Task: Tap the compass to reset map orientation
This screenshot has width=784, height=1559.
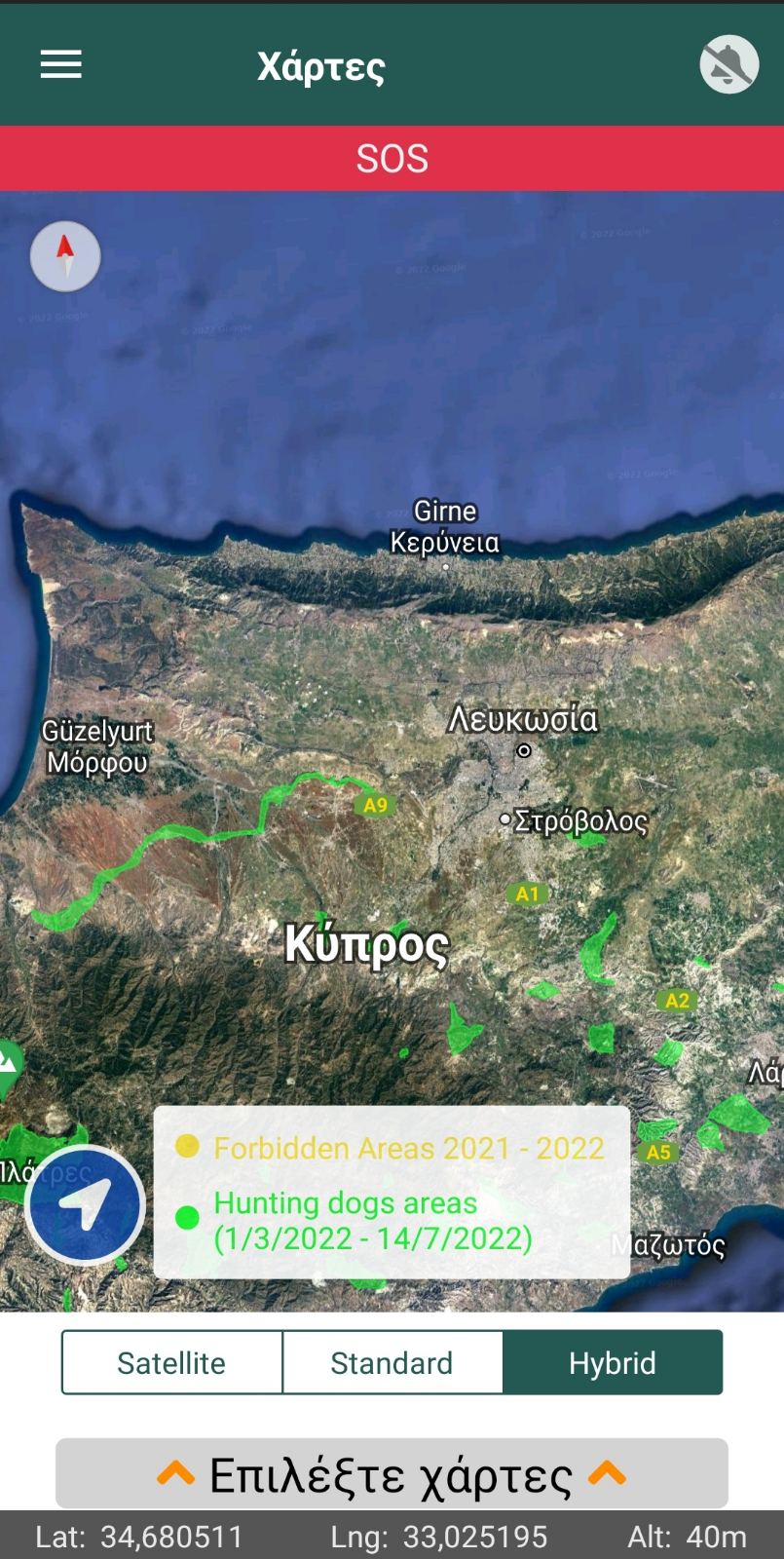Action: [x=65, y=256]
